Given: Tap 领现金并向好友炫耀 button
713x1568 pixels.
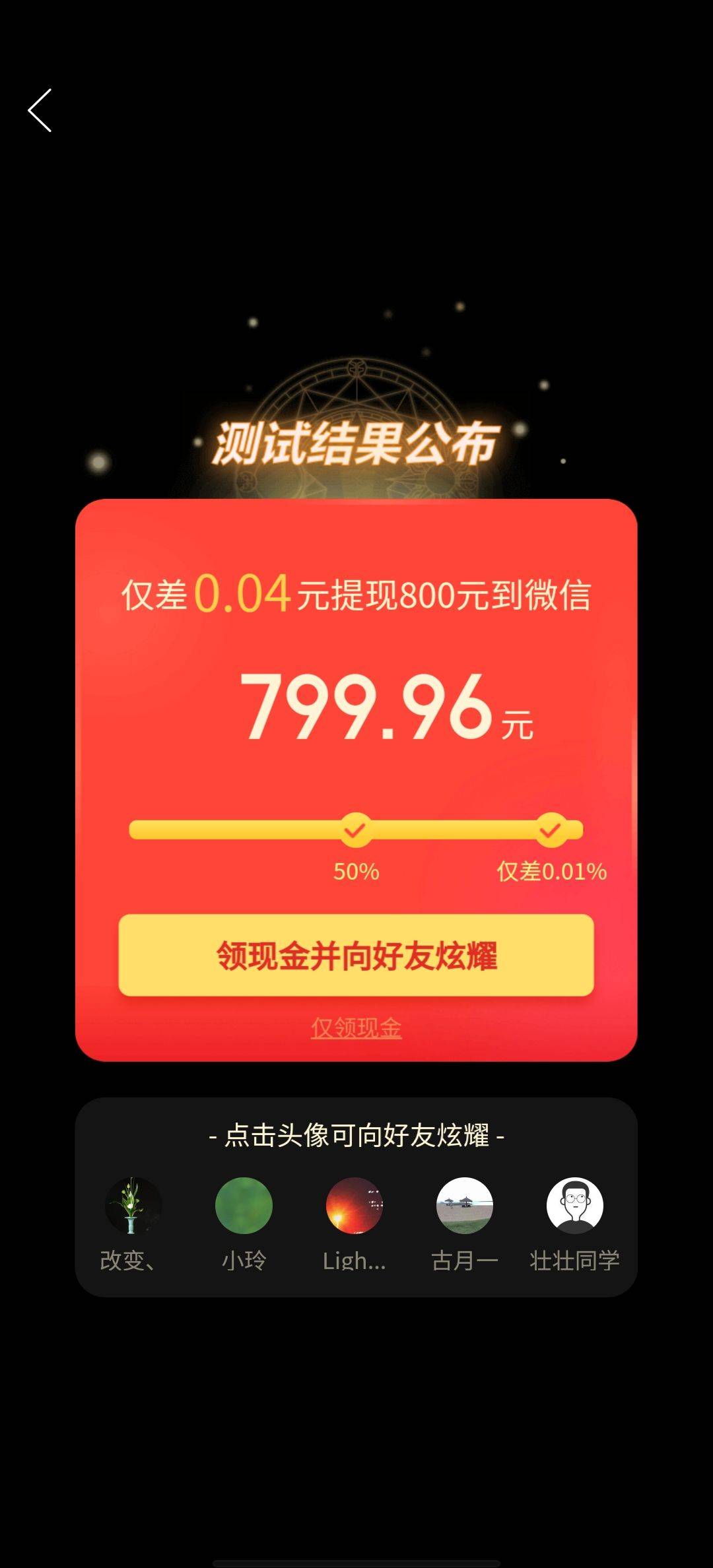Looking at the screenshot, I should coord(356,955).
